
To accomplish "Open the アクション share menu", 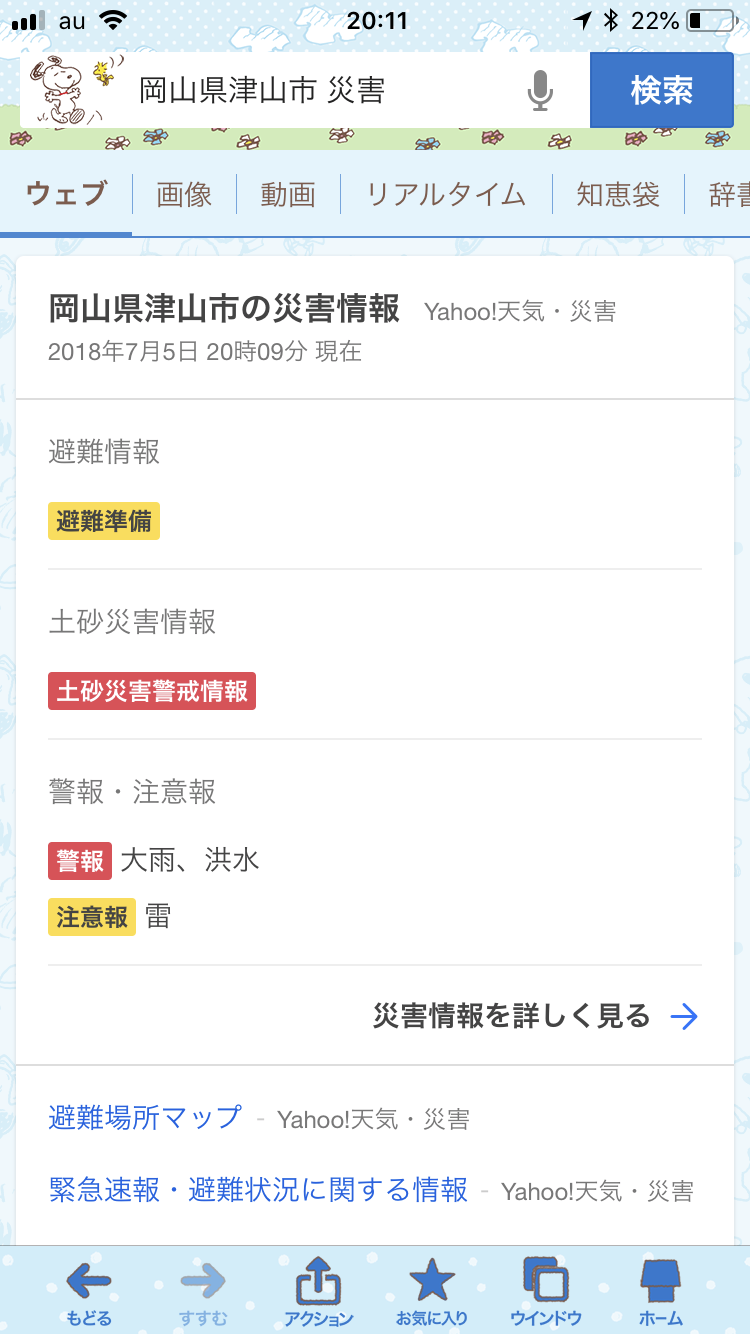I will point(318,1291).
